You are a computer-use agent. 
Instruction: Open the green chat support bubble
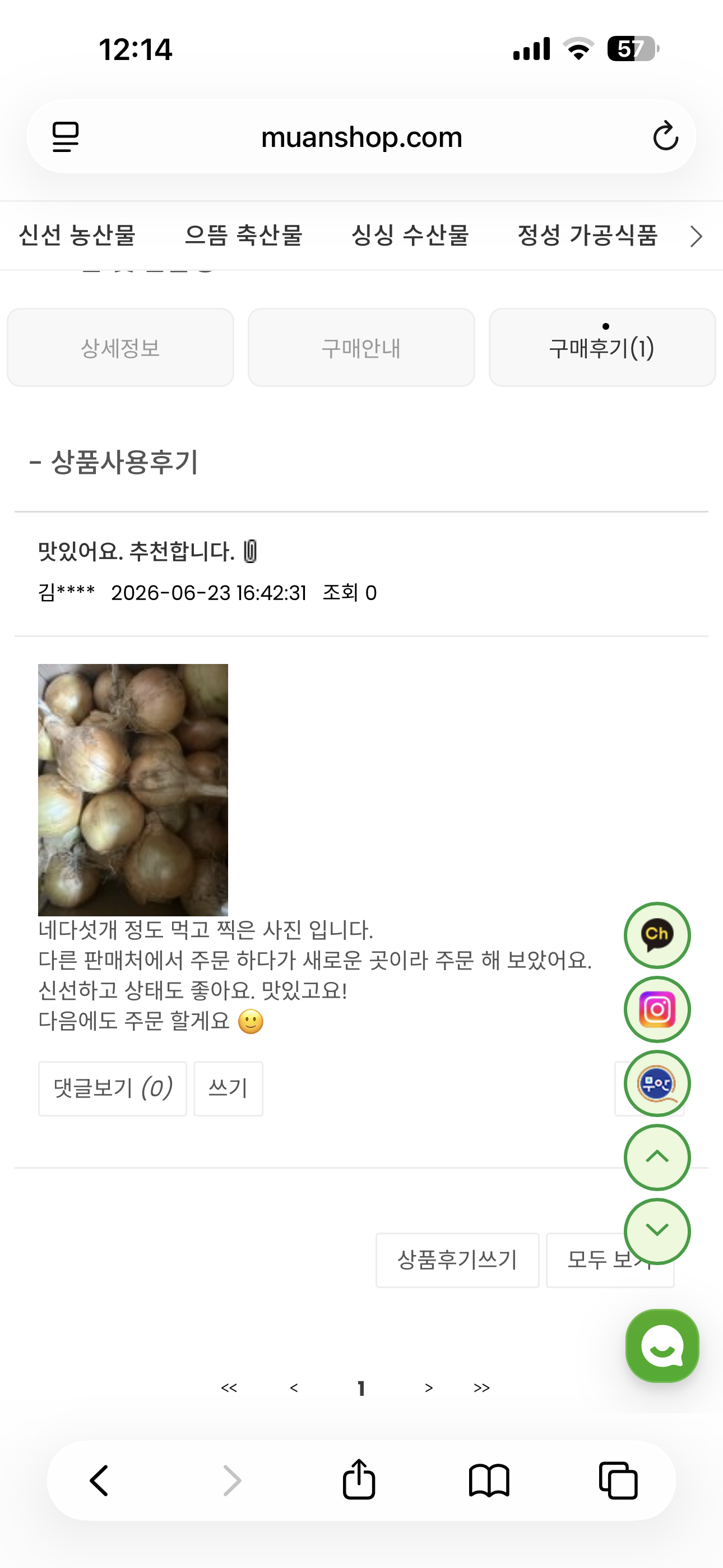pos(662,1346)
